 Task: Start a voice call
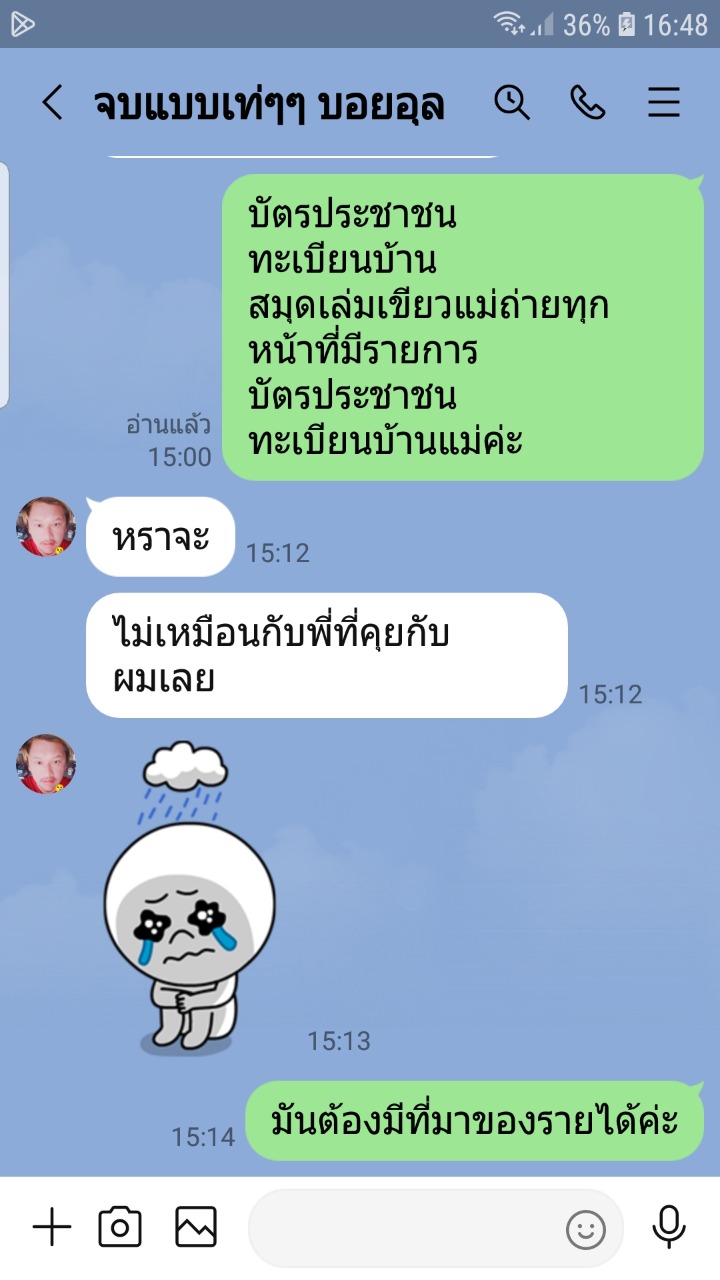(588, 103)
